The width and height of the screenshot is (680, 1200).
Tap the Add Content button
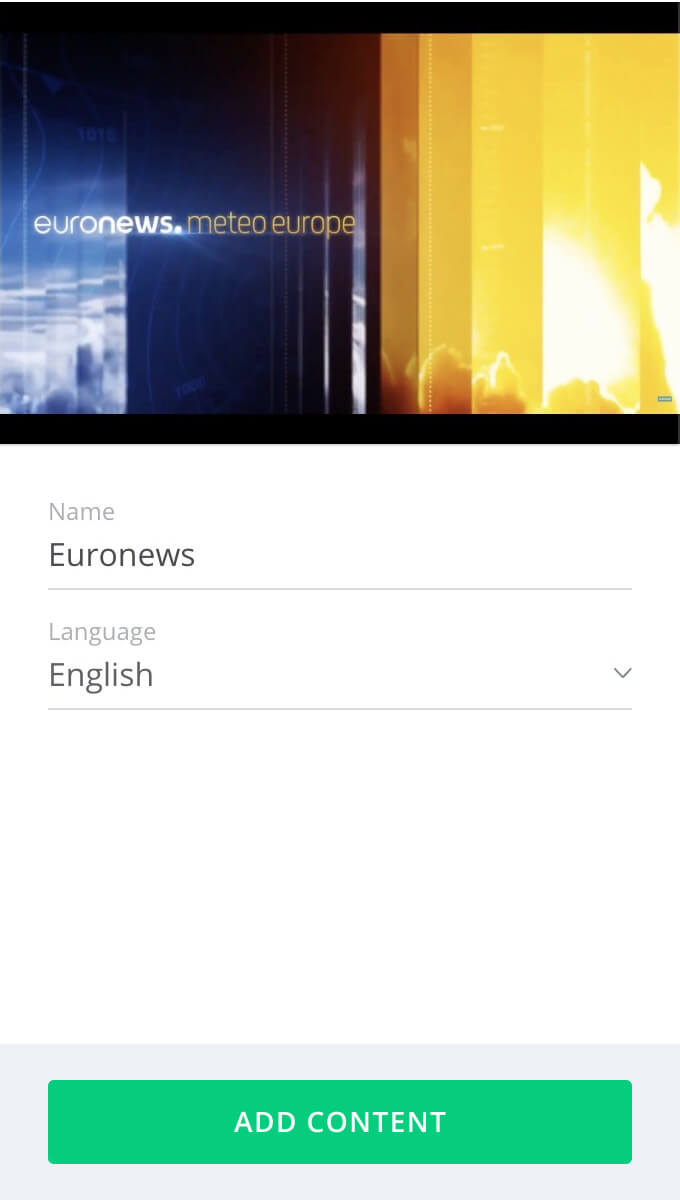click(x=340, y=1121)
